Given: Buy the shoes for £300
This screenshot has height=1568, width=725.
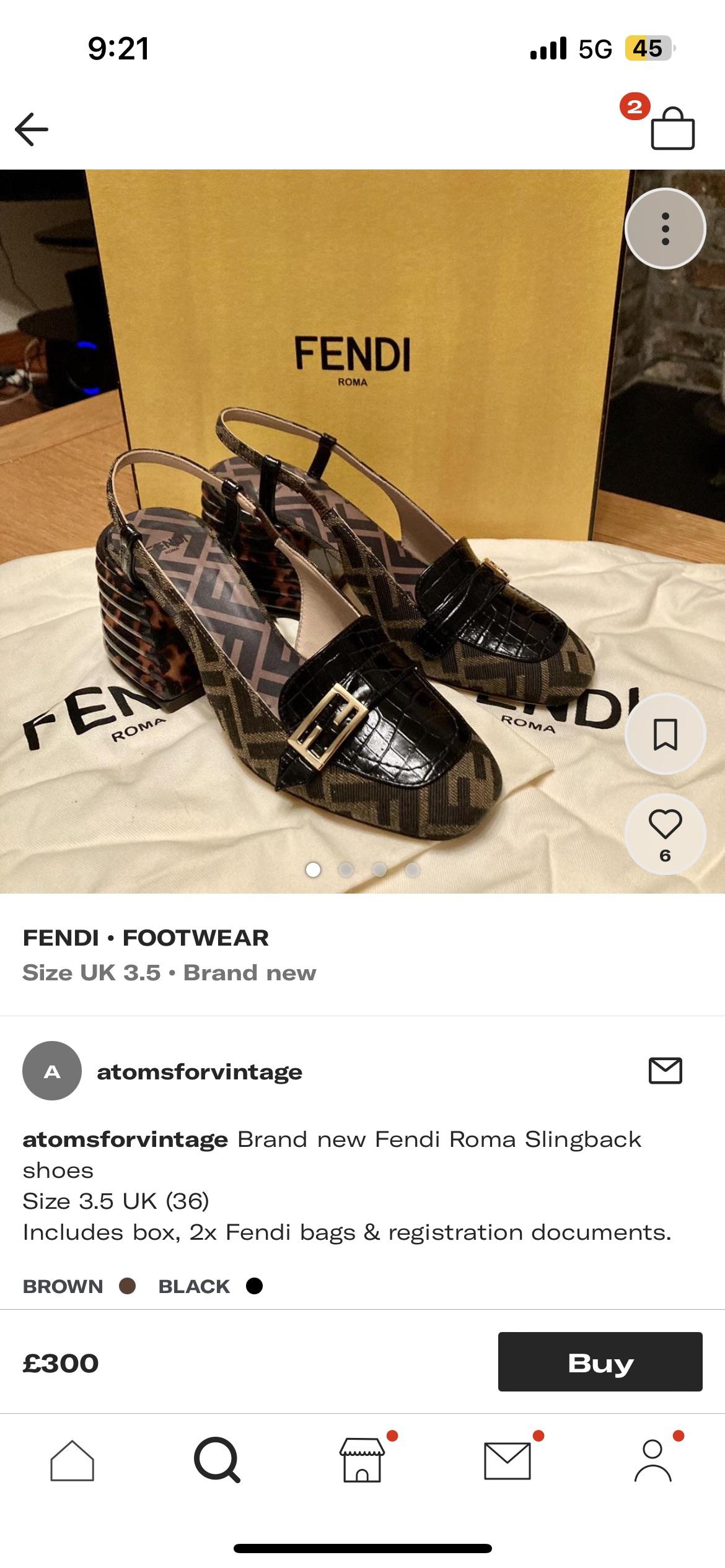Looking at the screenshot, I should tap(599, 1362).
